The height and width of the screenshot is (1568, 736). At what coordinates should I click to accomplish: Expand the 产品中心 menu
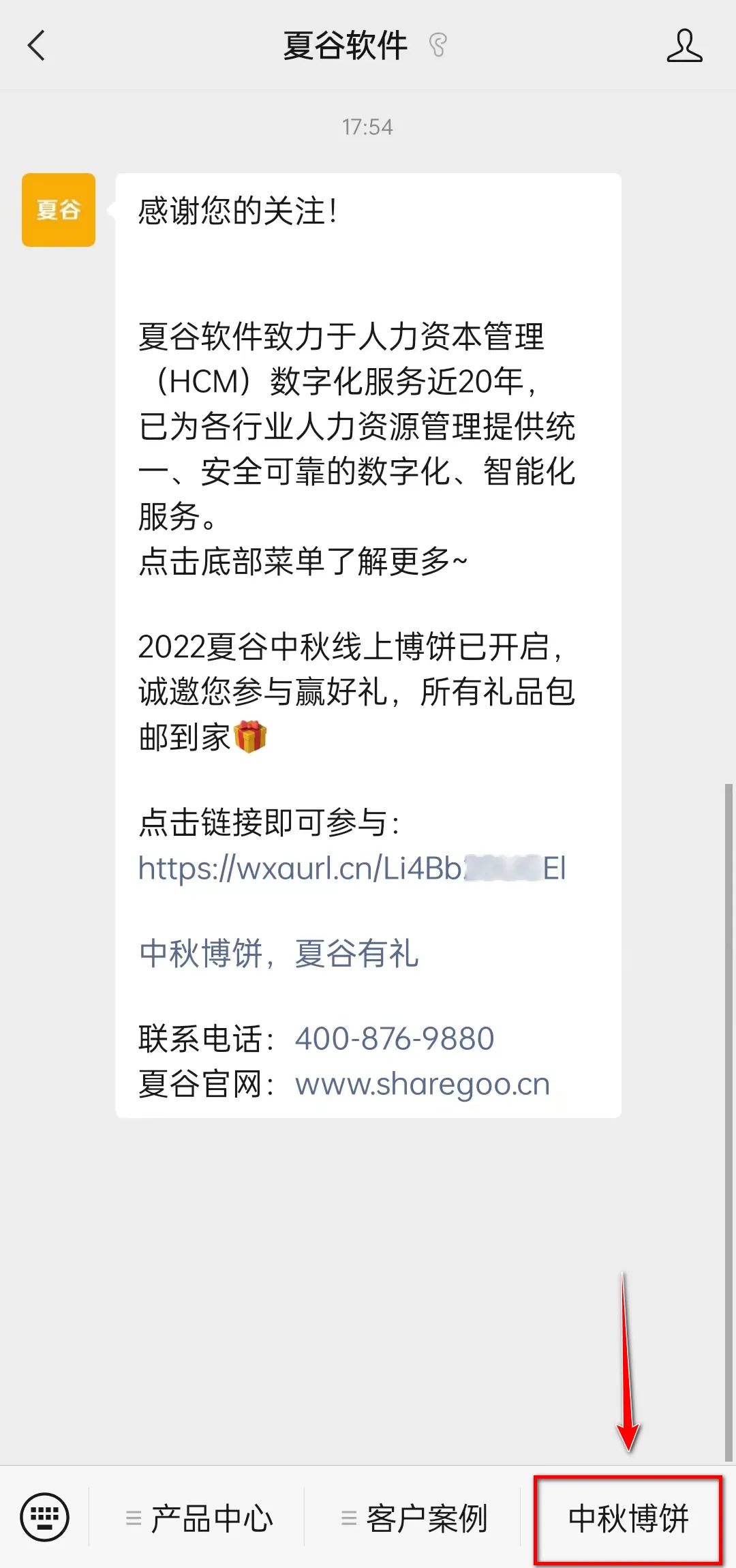coord(199,1518)
